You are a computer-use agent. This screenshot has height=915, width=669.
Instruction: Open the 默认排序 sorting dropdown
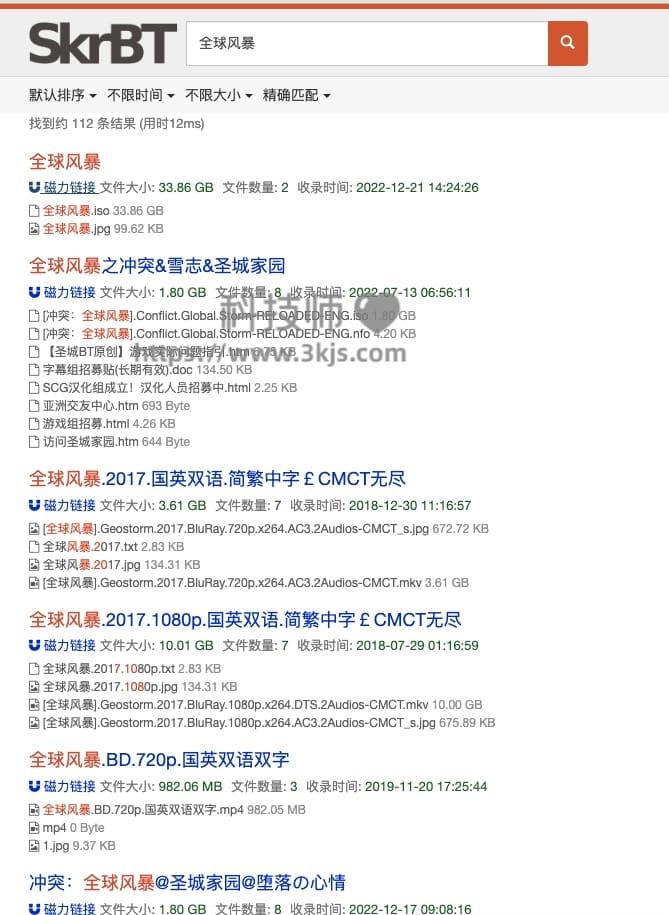point(62,95)
